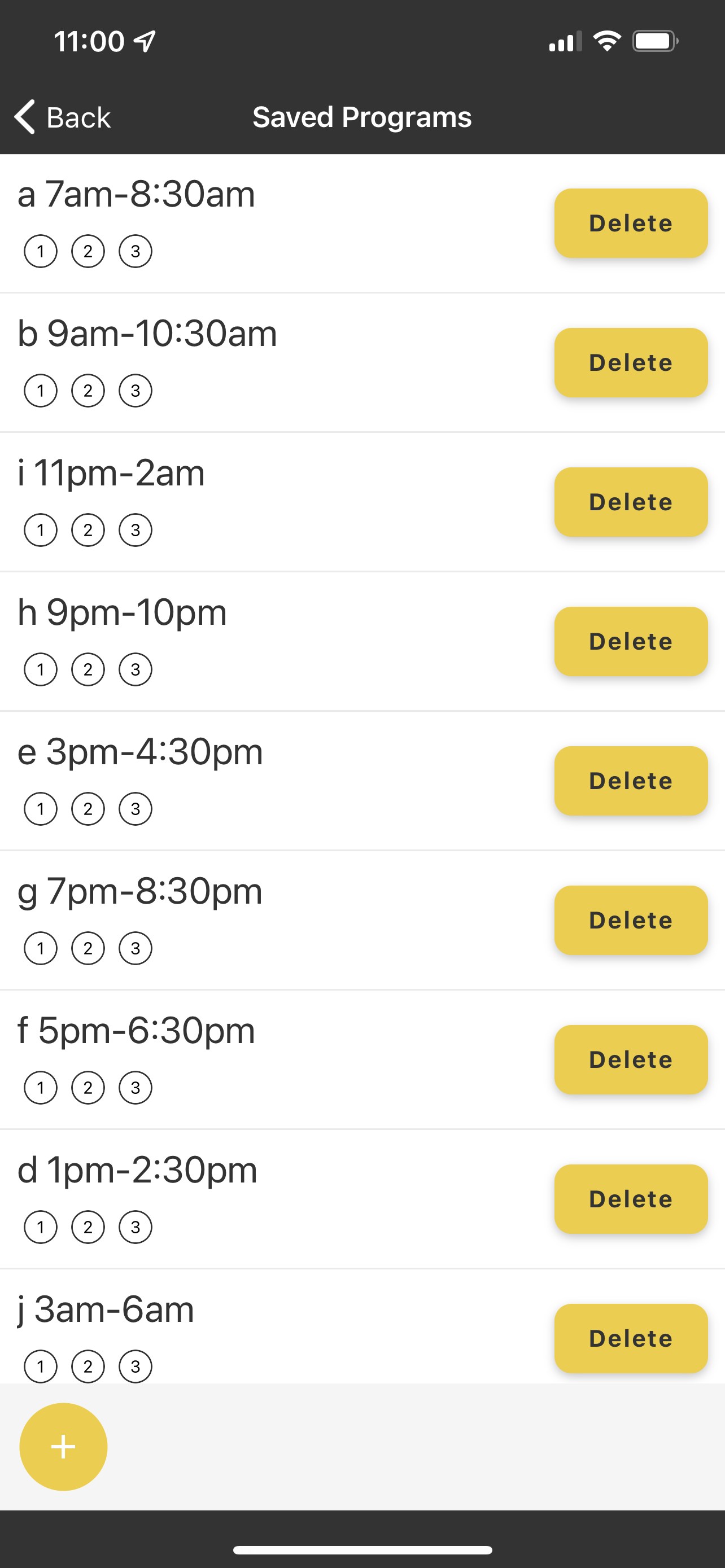Go back to the previous screen
The height and width of the screenshot is (1568, 725).
[63, 117]
